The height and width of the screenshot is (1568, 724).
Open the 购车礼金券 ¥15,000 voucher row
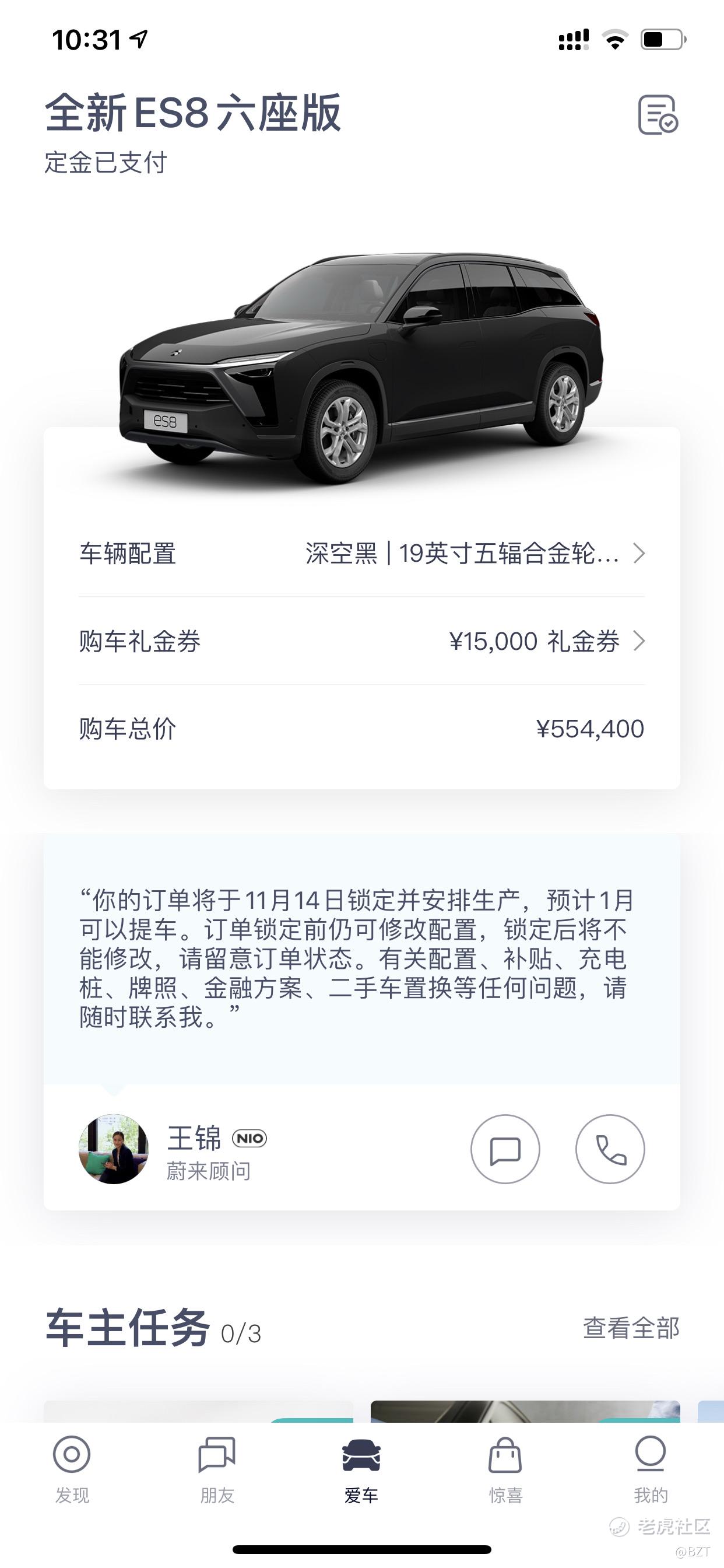point(361,641)
